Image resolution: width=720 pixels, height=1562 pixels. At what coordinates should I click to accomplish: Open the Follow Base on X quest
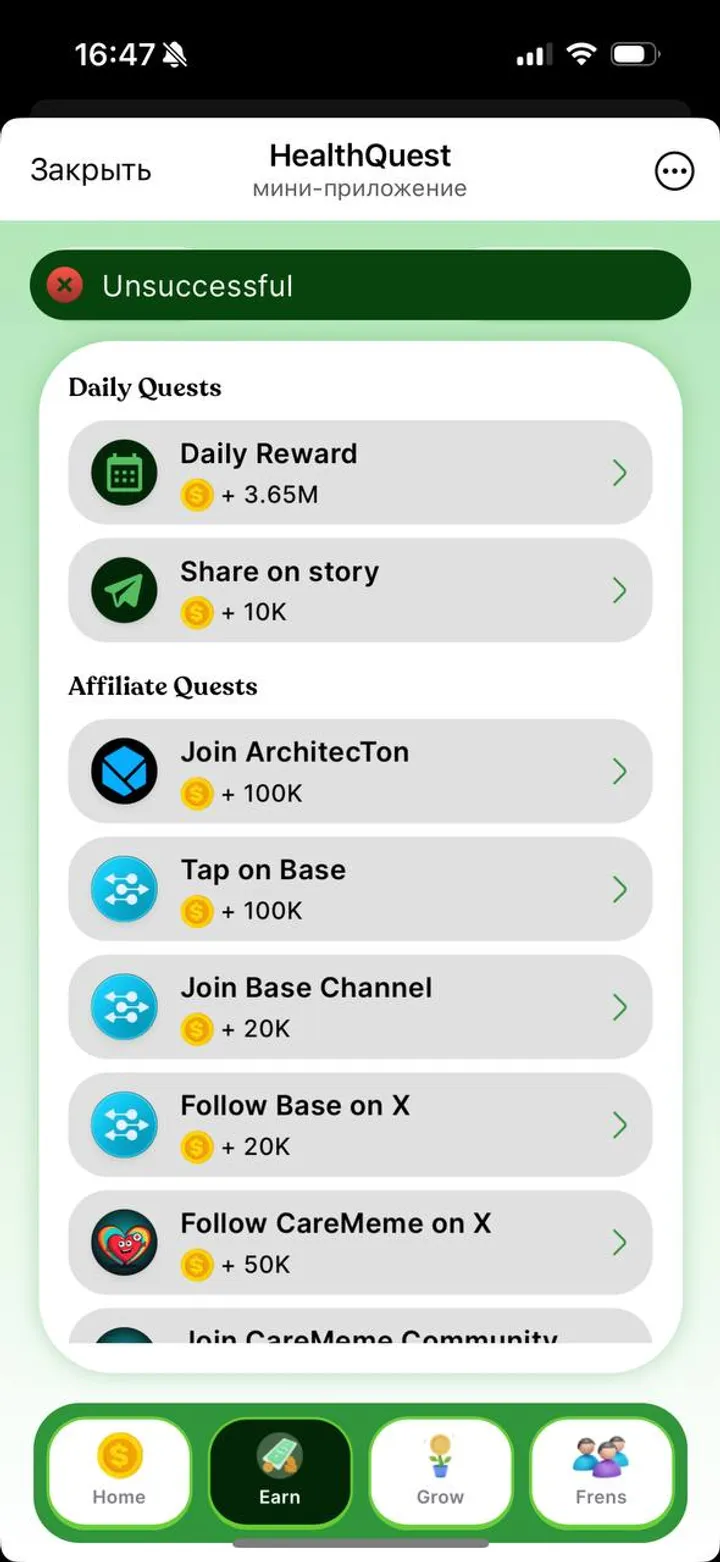point(360,1125)
